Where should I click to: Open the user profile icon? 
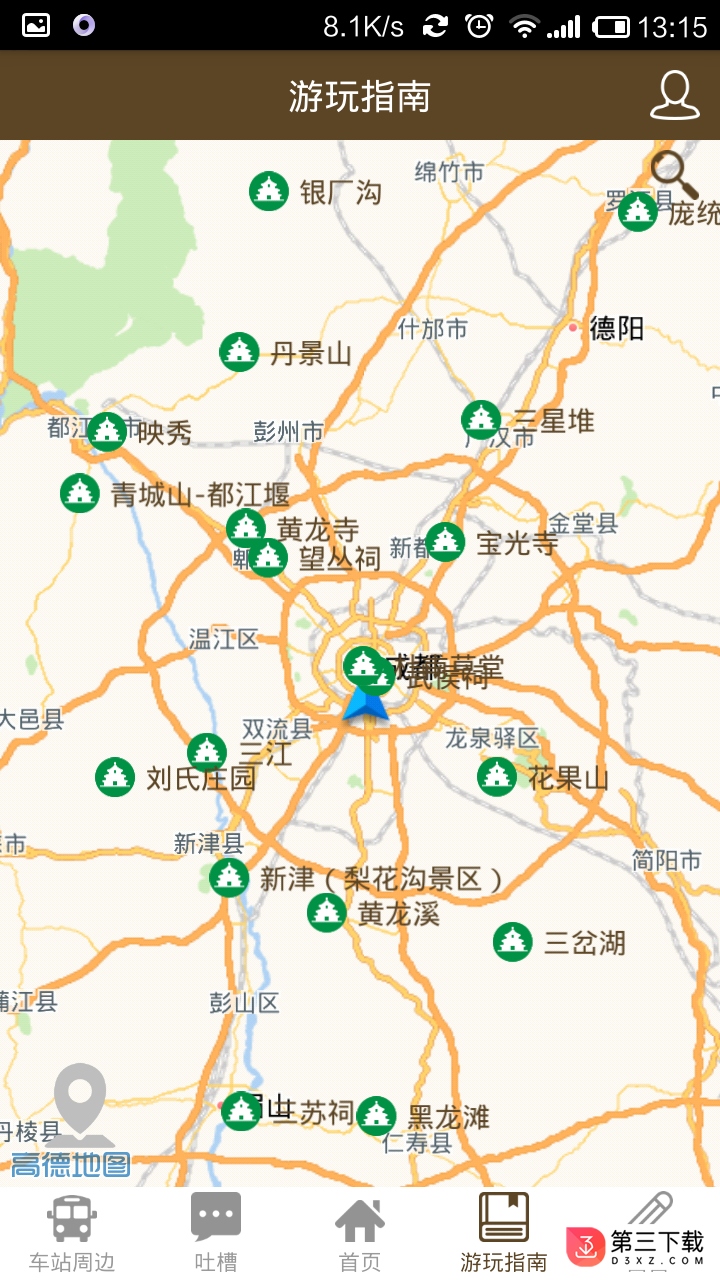[675, 96]
